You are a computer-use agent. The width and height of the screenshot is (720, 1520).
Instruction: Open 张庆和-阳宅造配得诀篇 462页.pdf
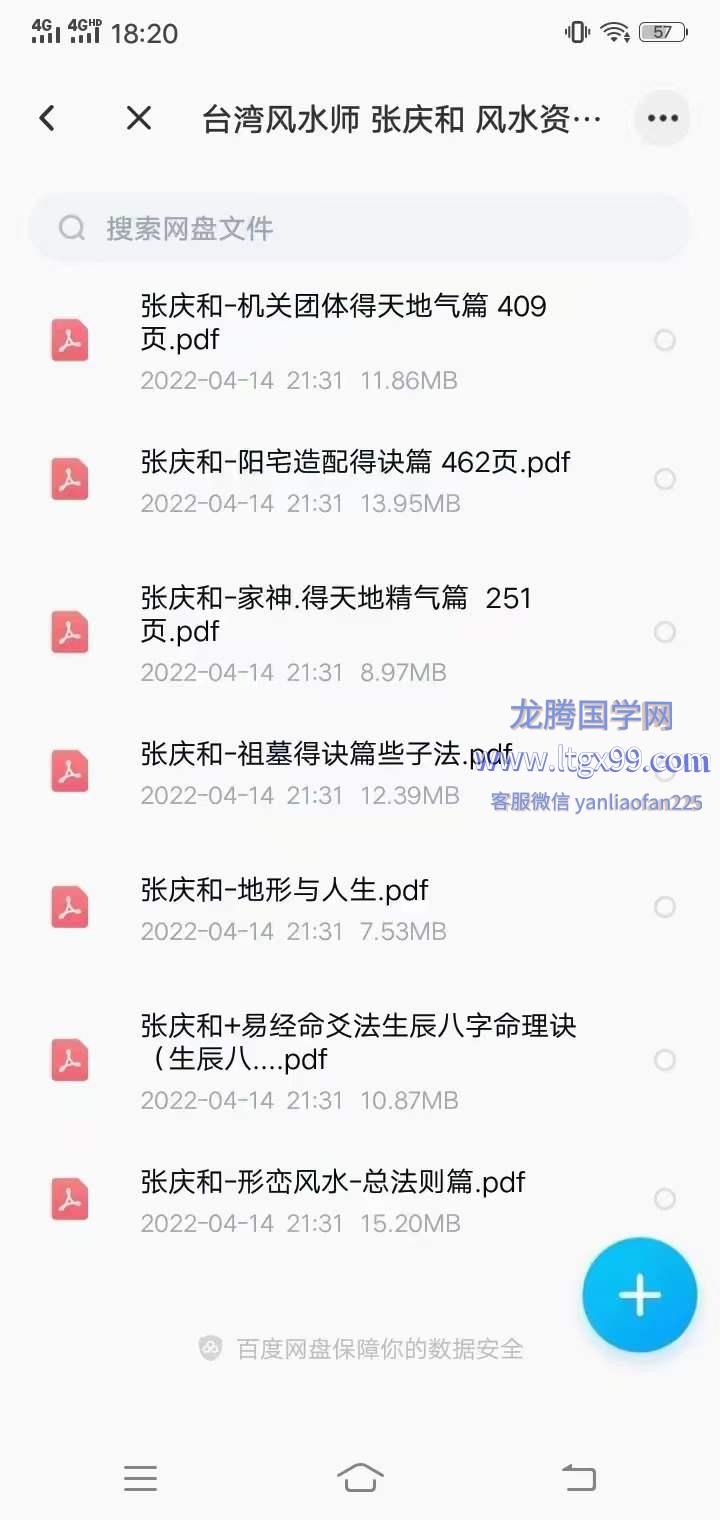coord(360,480)
